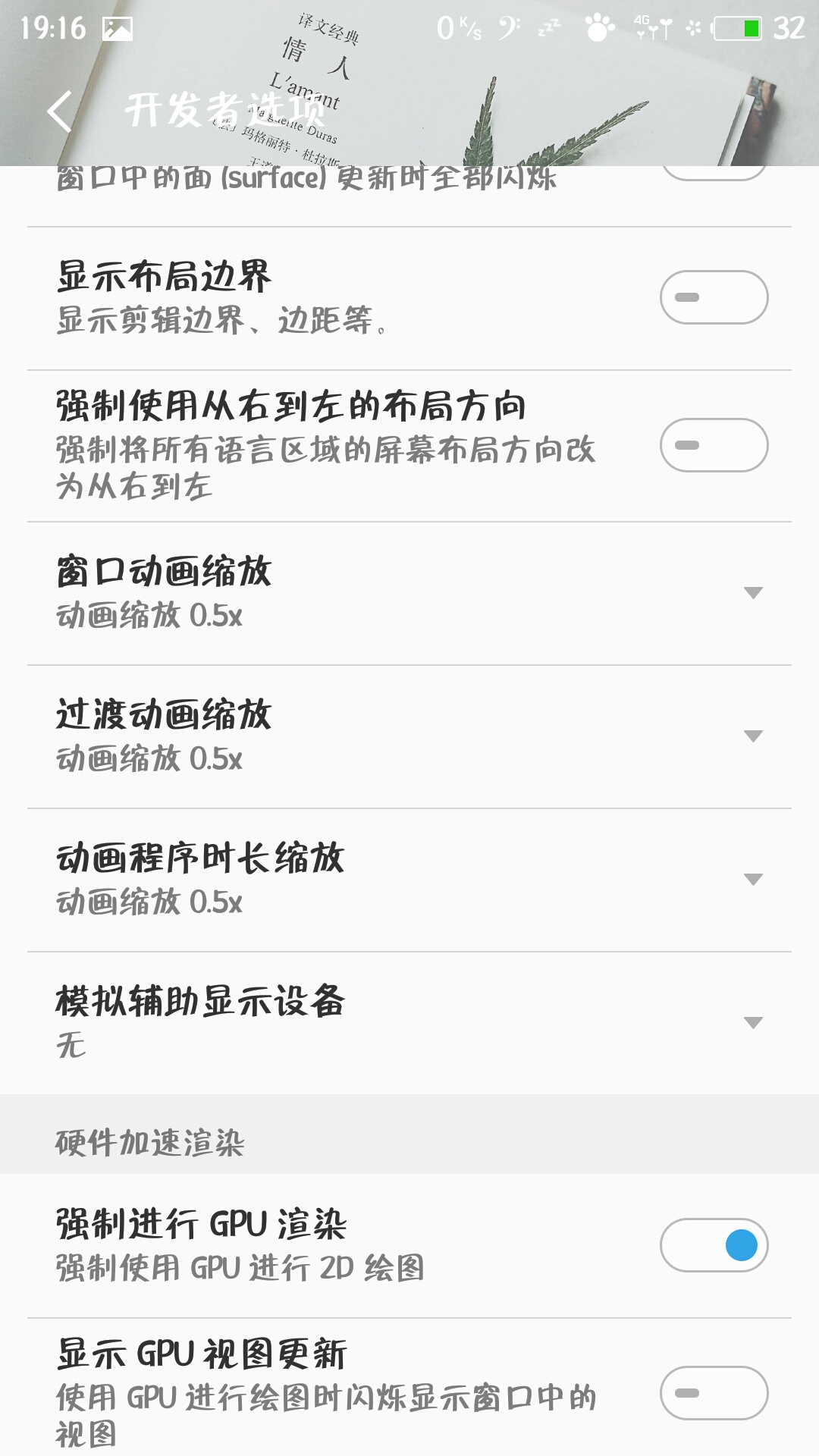Enable 显示布局边界 (show layout bounds)

713,296
